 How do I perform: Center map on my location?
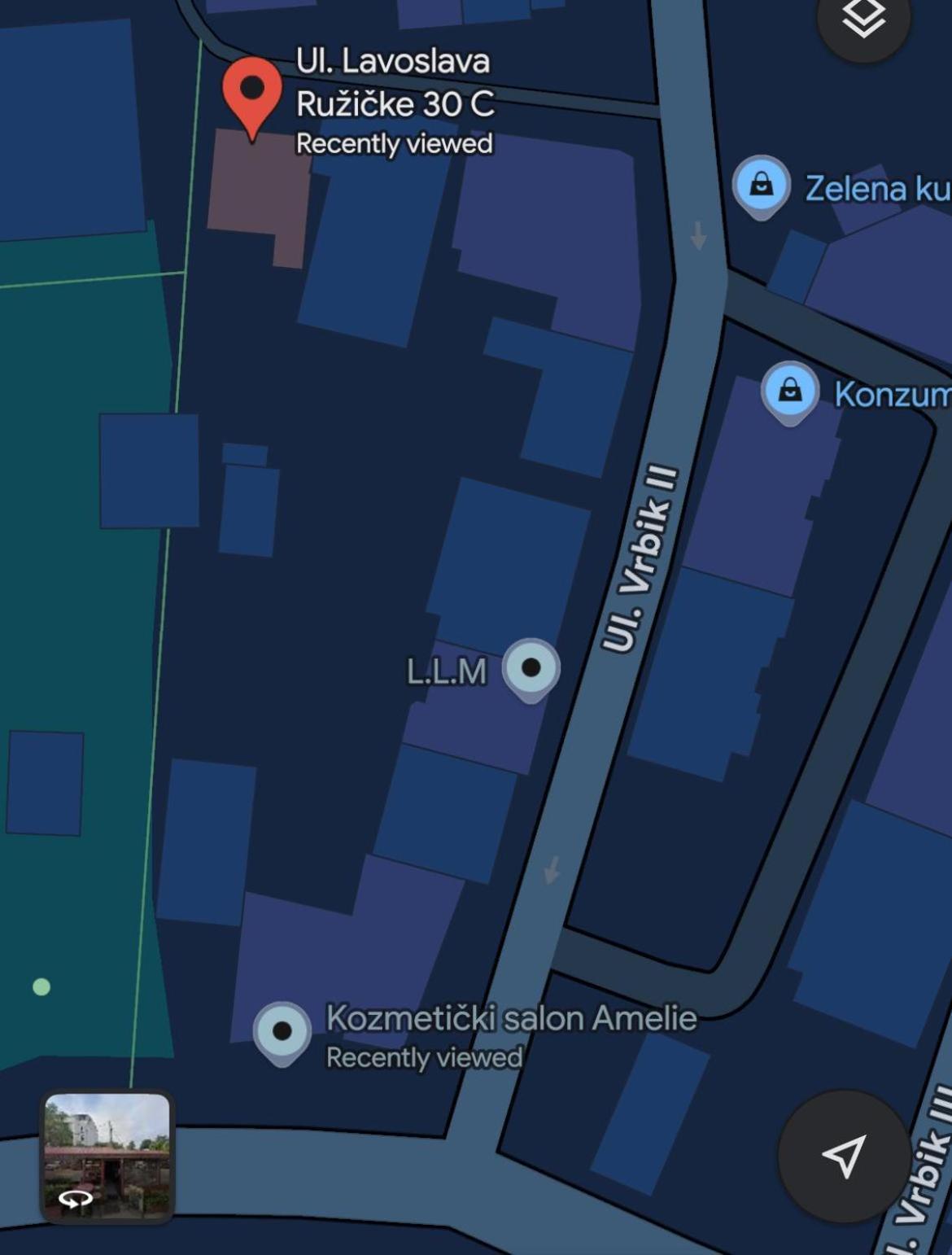(x=844, y=1156)
